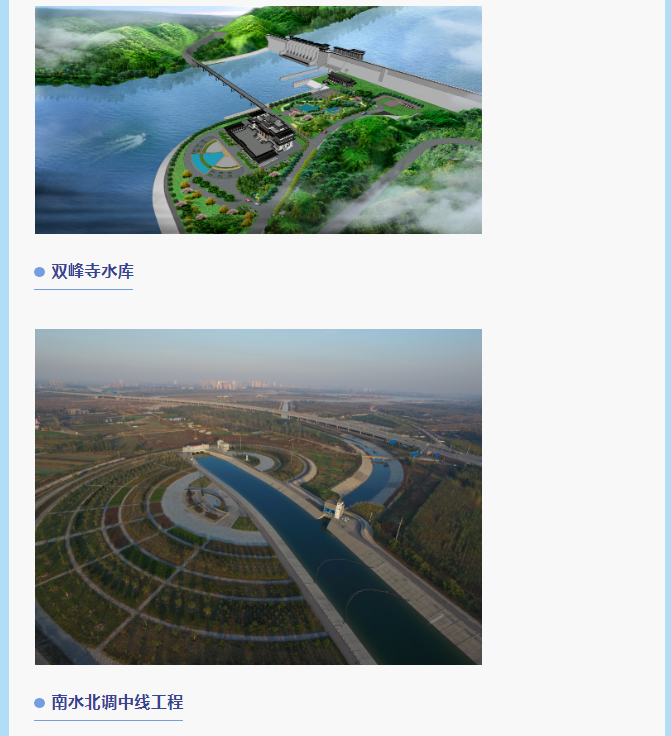Open the 双峰寺水库 underlined title

[x=92, y=272]
